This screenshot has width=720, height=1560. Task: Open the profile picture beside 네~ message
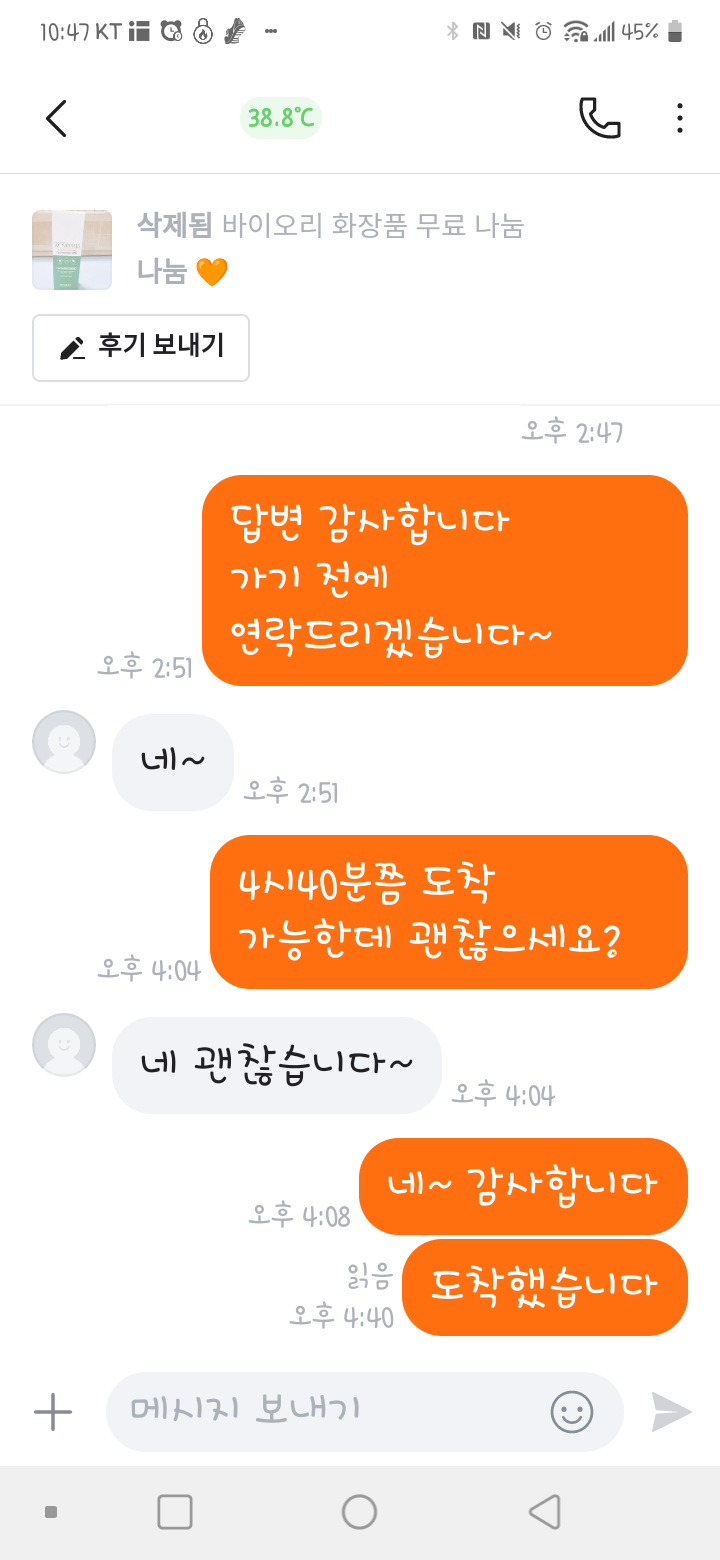pos(64,742)
